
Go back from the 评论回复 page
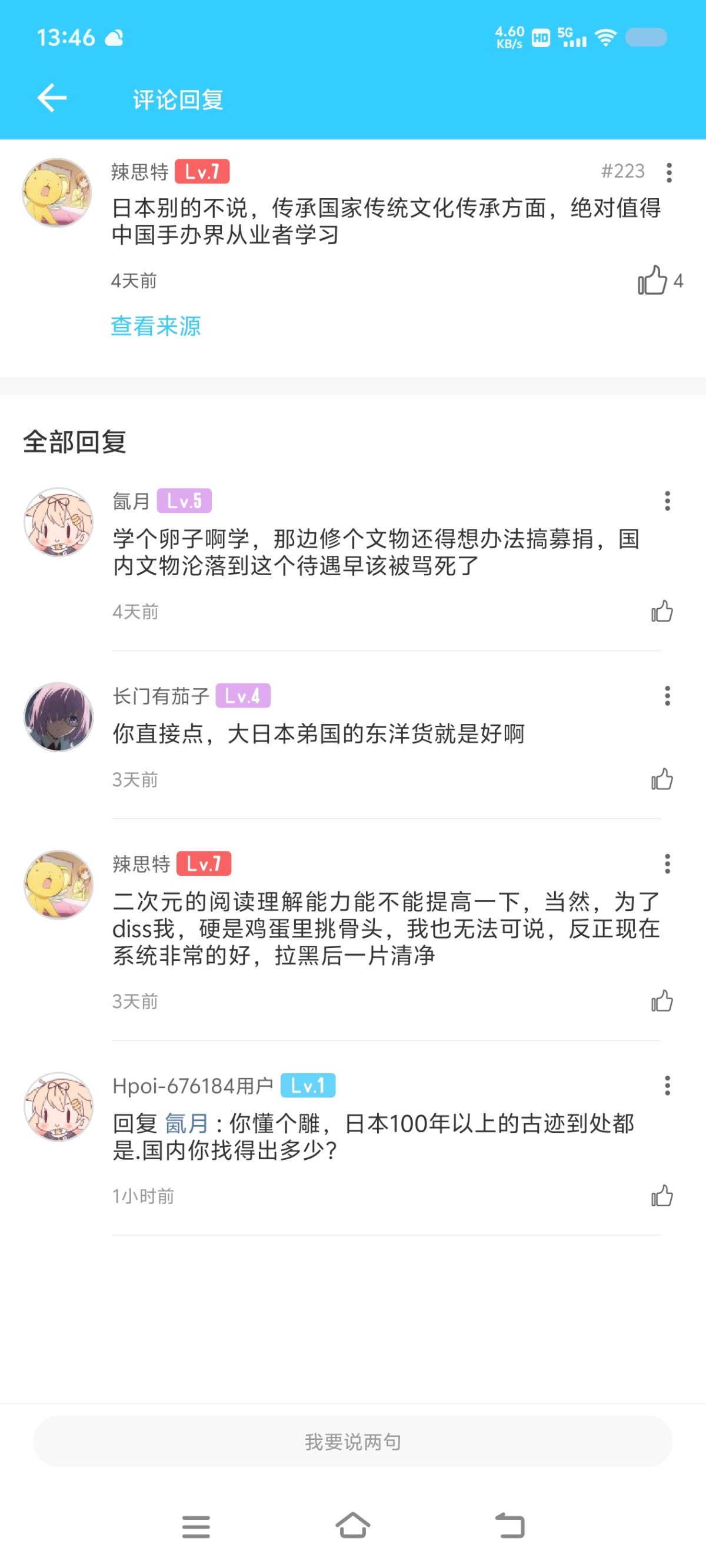click(52, 98)
